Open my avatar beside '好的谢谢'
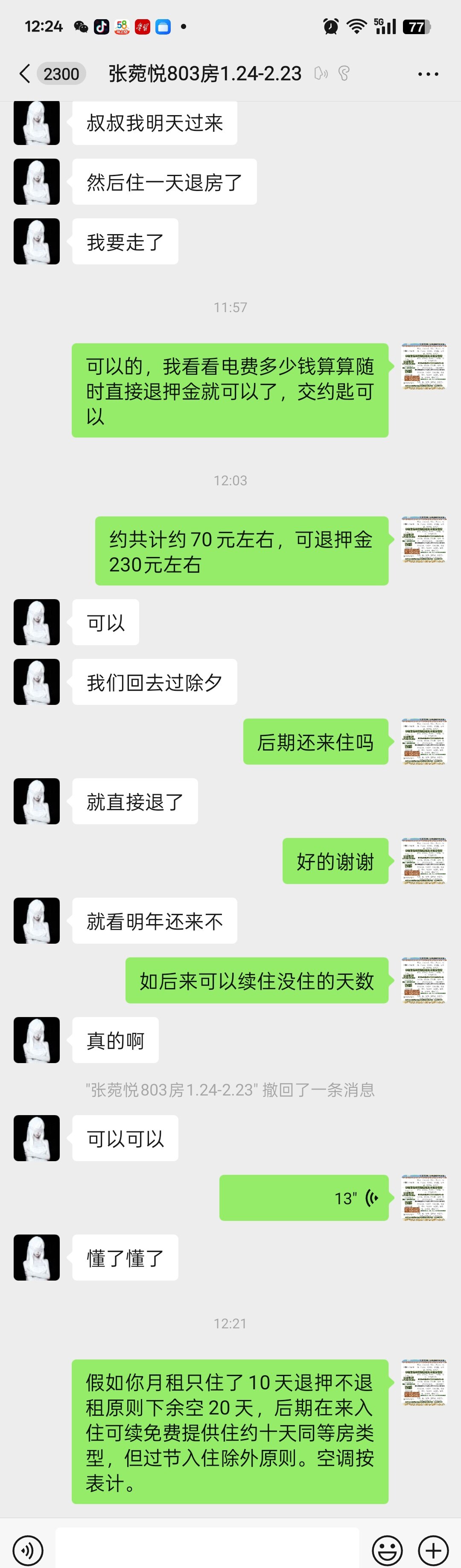 tap(424, 861)
